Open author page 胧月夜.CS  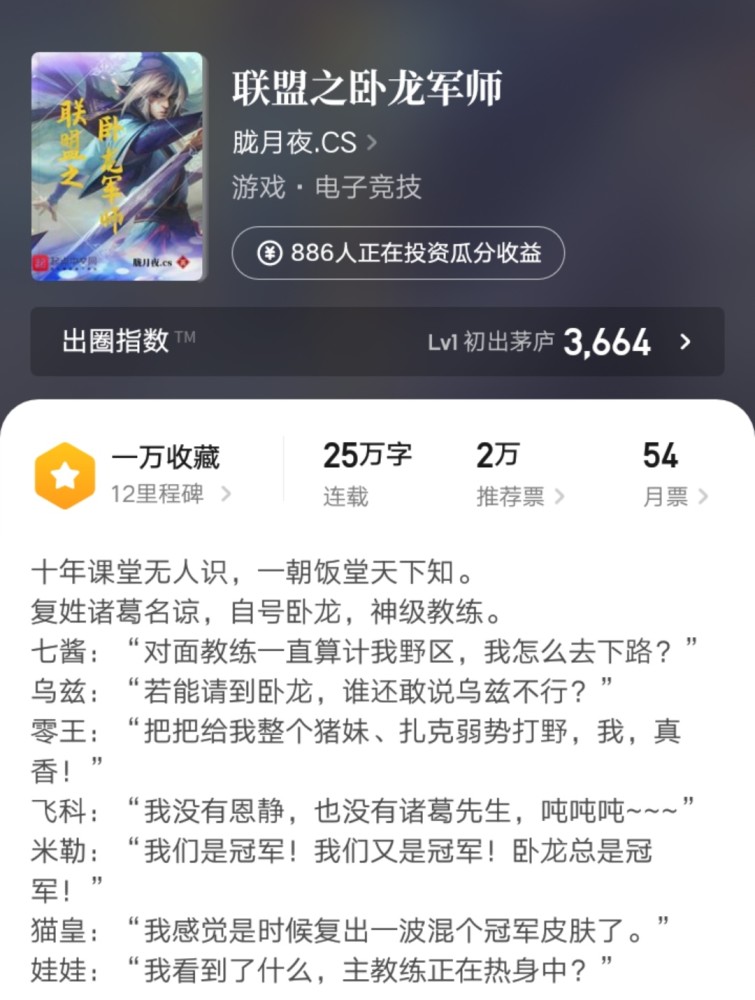(x=294, y=142)
